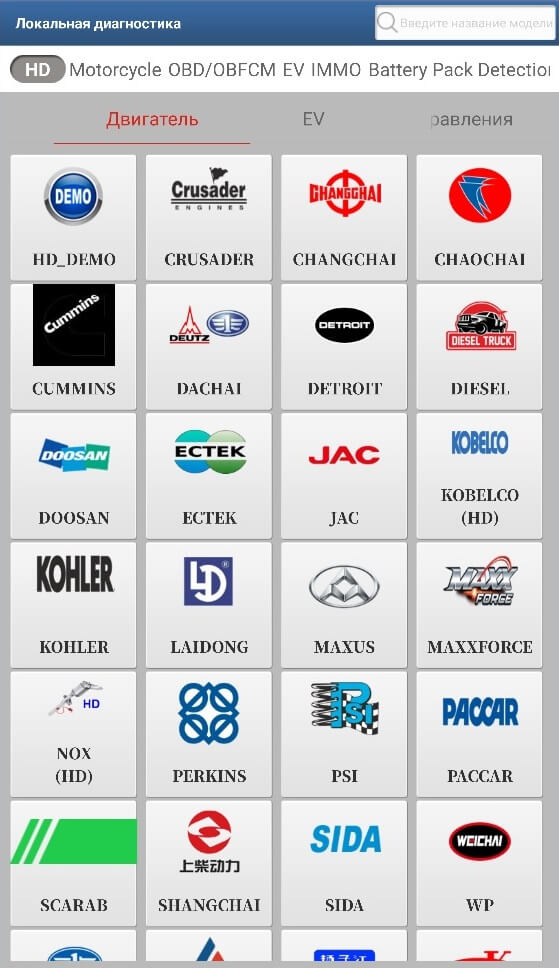Image resolution: width=559 pixels, height=968 pixels.
Task: Choose the Cummins engine tile
Action: click(74, 347)
